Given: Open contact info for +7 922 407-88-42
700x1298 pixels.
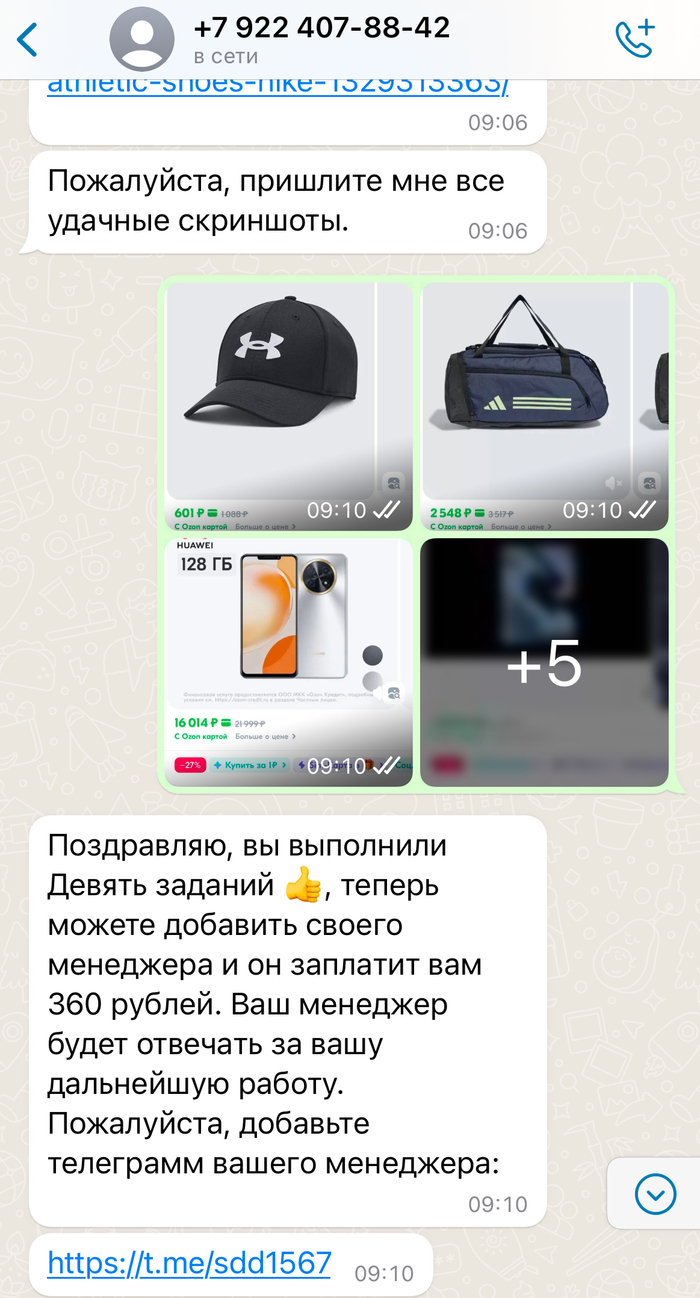Looking at the screenshot, I should click(320, 40).
